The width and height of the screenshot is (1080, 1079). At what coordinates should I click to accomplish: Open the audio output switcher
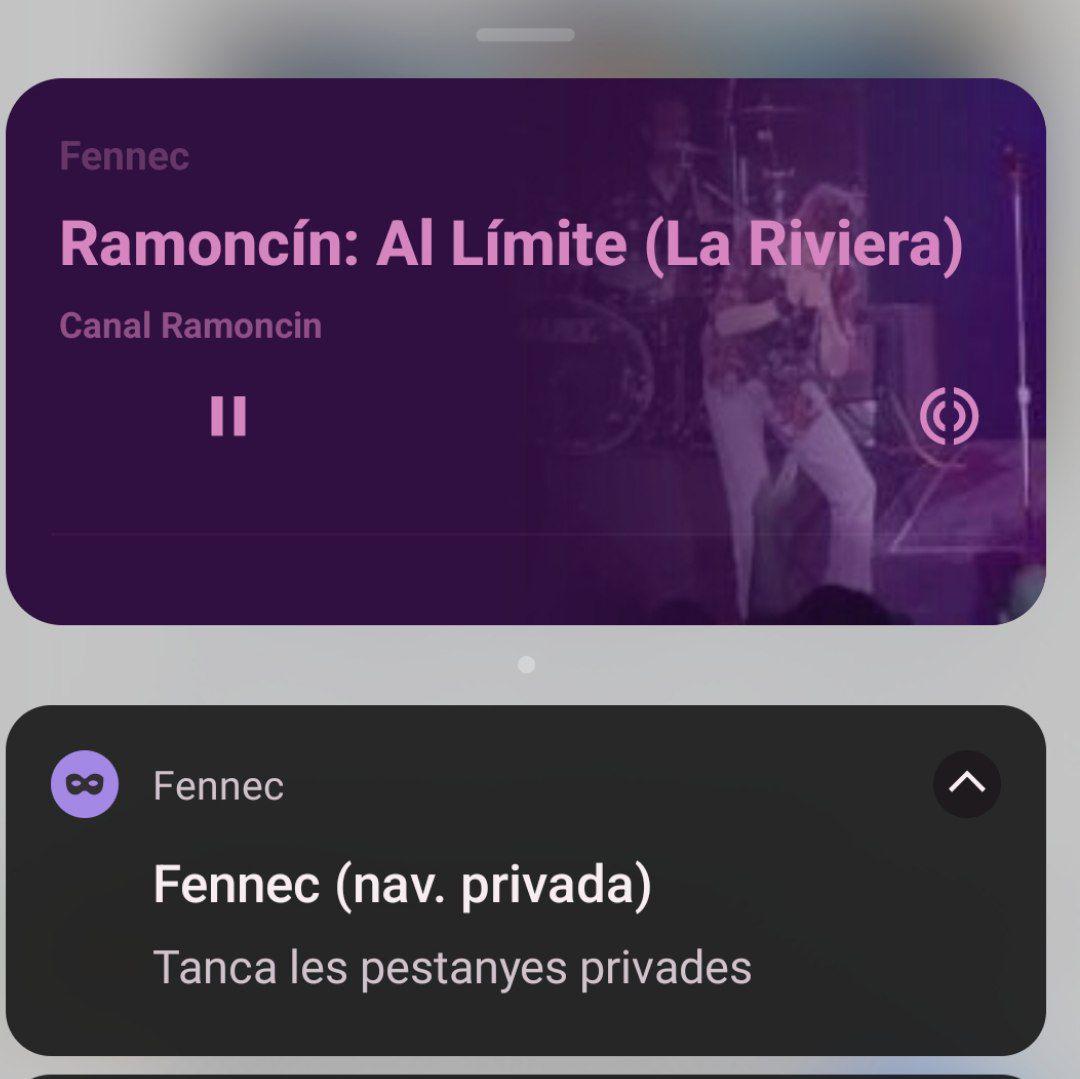[x=948, y=416]
